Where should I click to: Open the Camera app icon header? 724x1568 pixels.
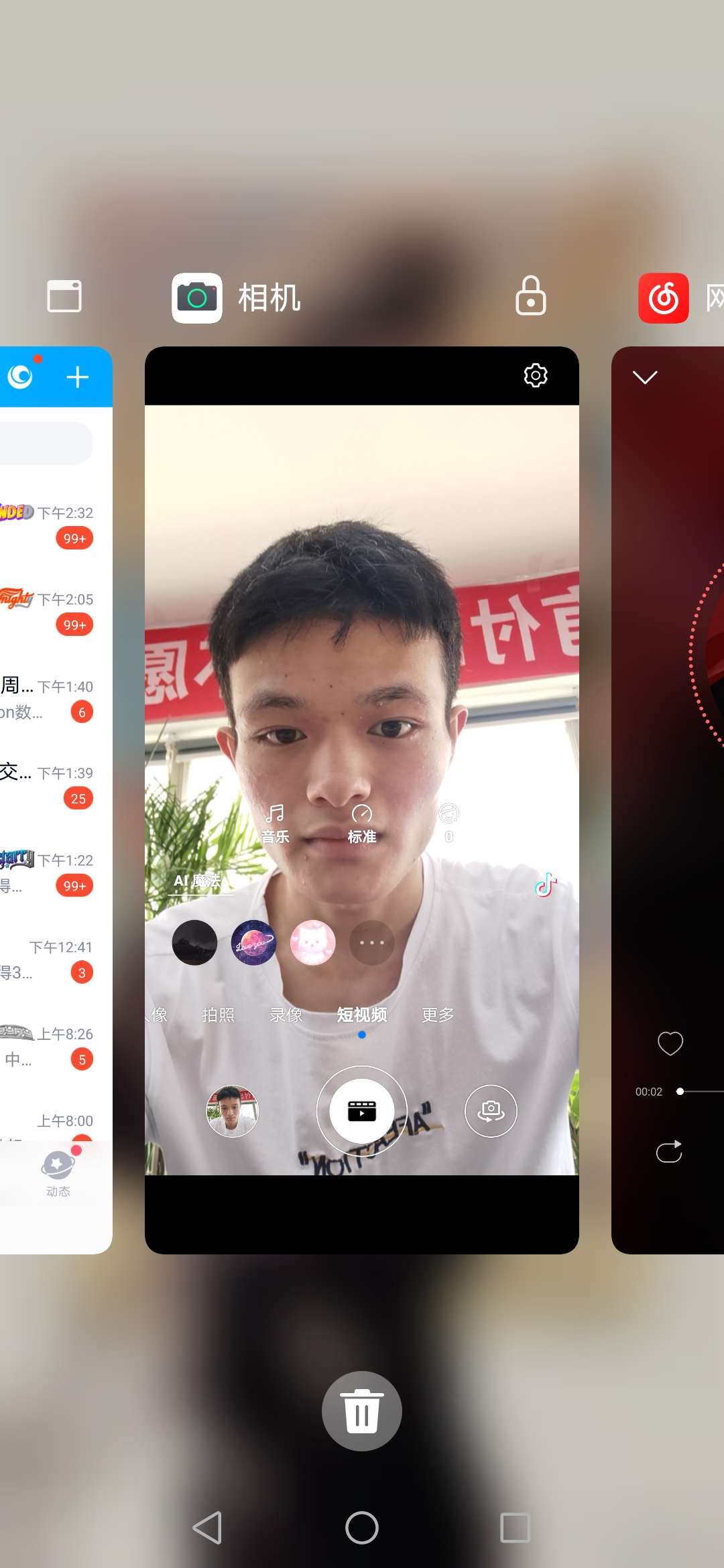tap(197, 298)
